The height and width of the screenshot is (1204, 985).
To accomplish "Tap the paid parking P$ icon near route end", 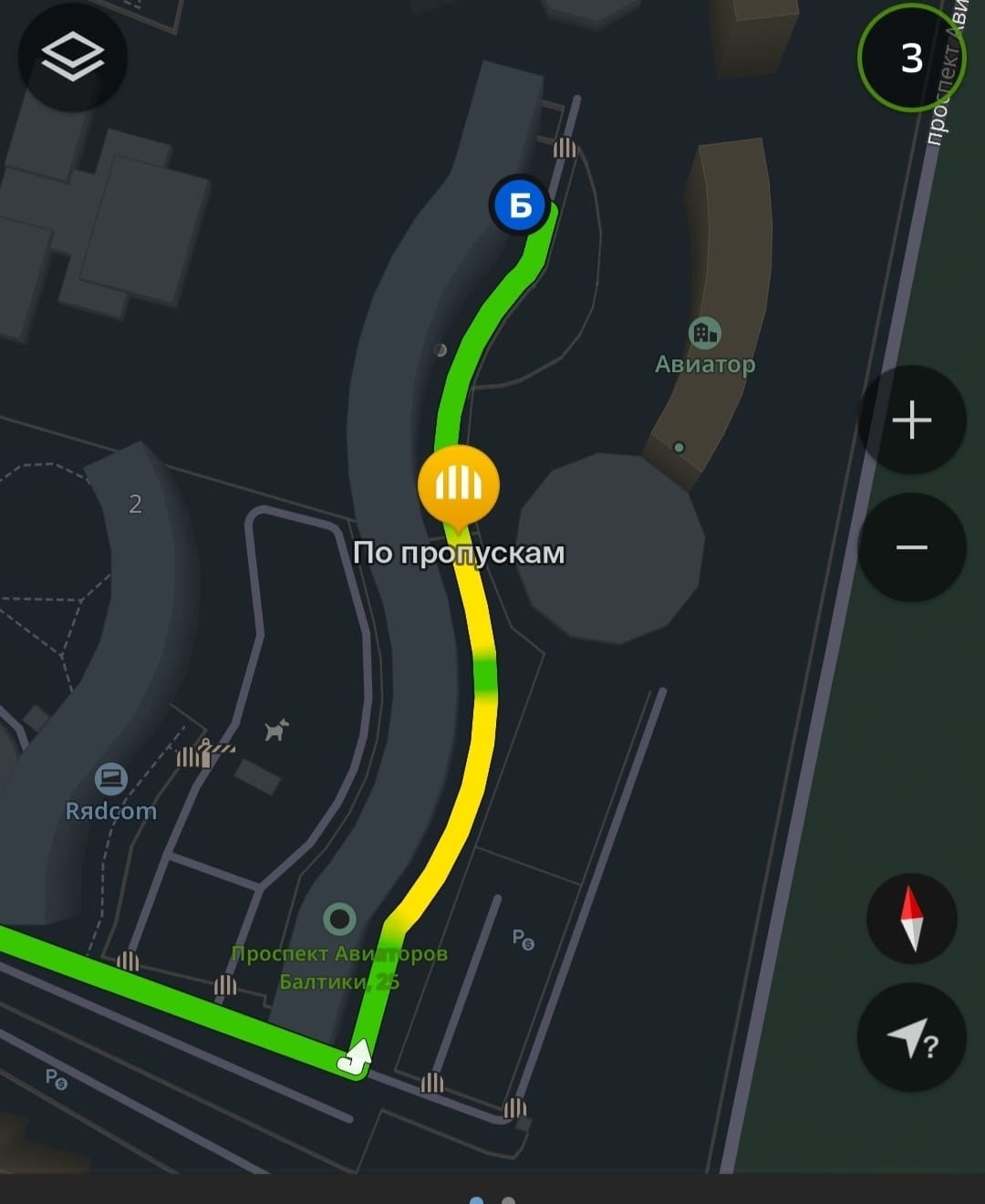I will coord(524,938).
